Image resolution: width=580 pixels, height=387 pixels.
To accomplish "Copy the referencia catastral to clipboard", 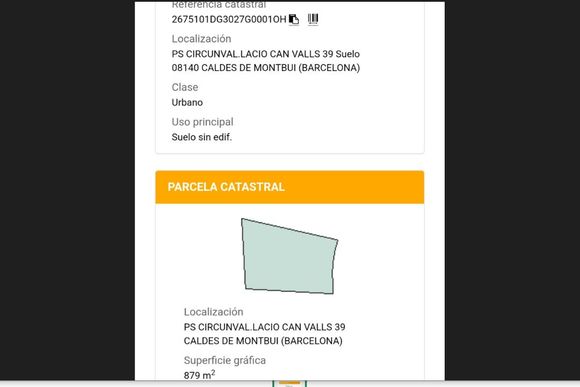I will tap(294, 19).
